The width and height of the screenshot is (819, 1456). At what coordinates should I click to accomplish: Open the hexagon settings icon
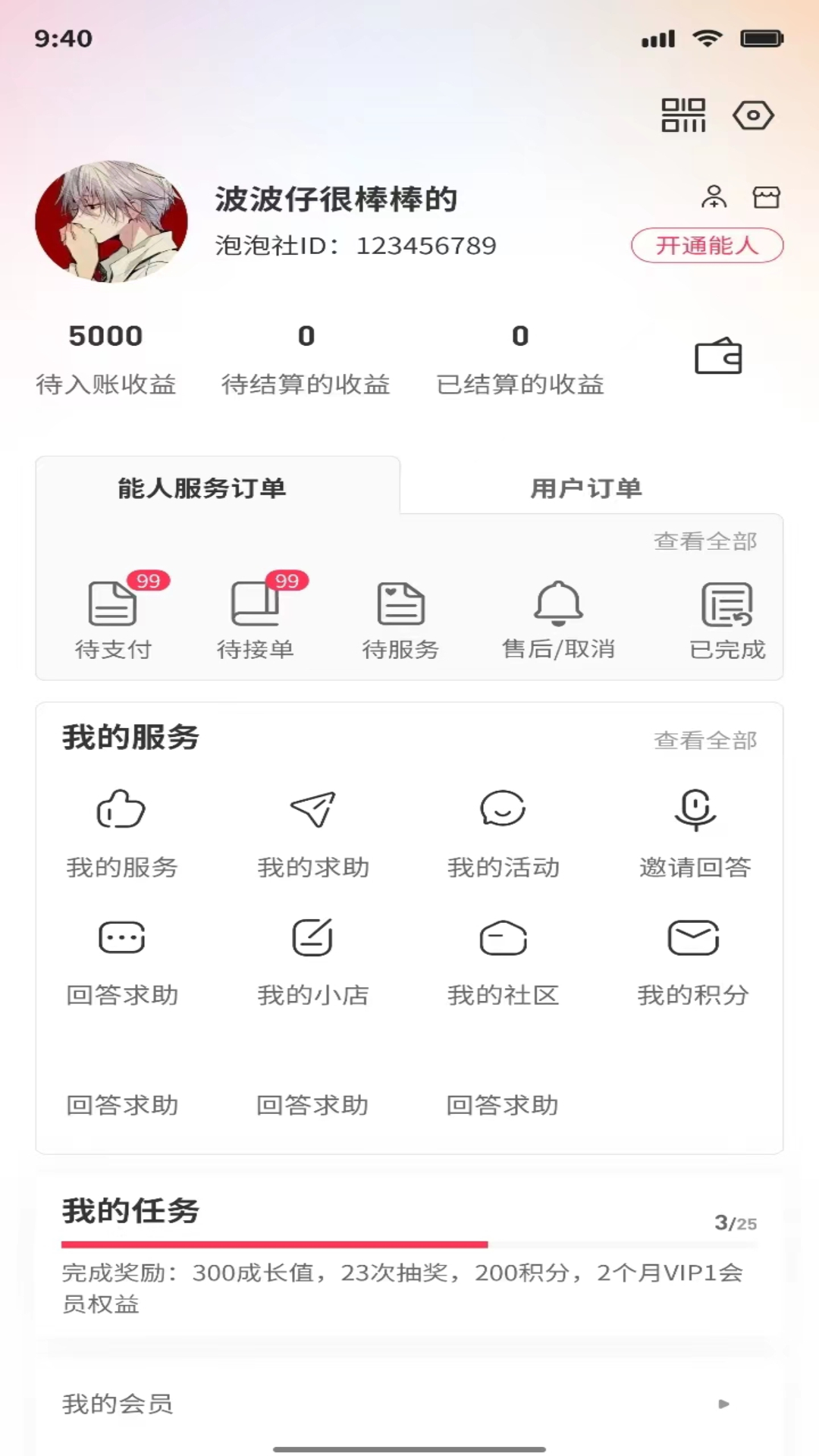(x=753, y=115)
